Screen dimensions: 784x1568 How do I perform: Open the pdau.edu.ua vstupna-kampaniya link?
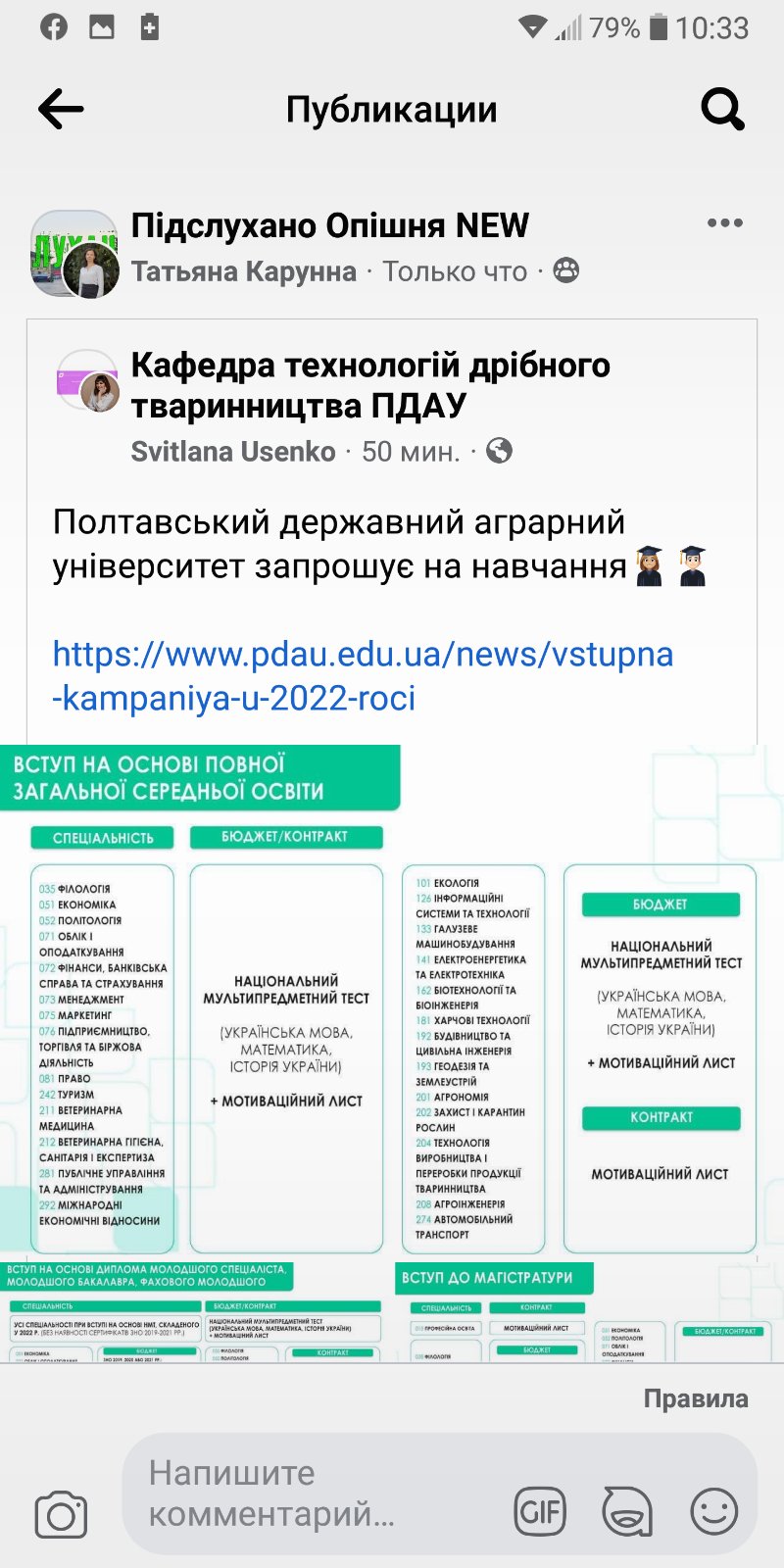(363, 675)
